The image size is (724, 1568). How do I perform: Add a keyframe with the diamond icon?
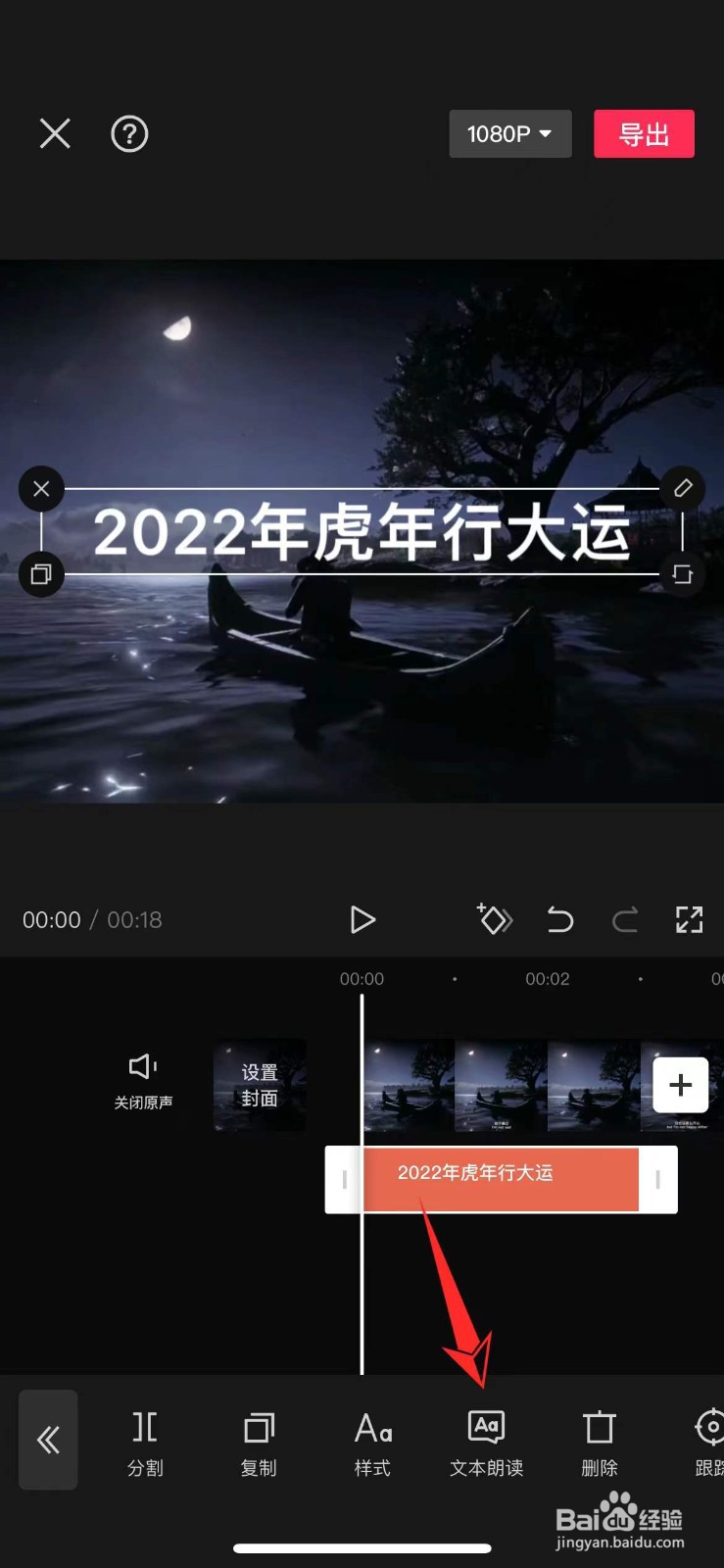495,919
